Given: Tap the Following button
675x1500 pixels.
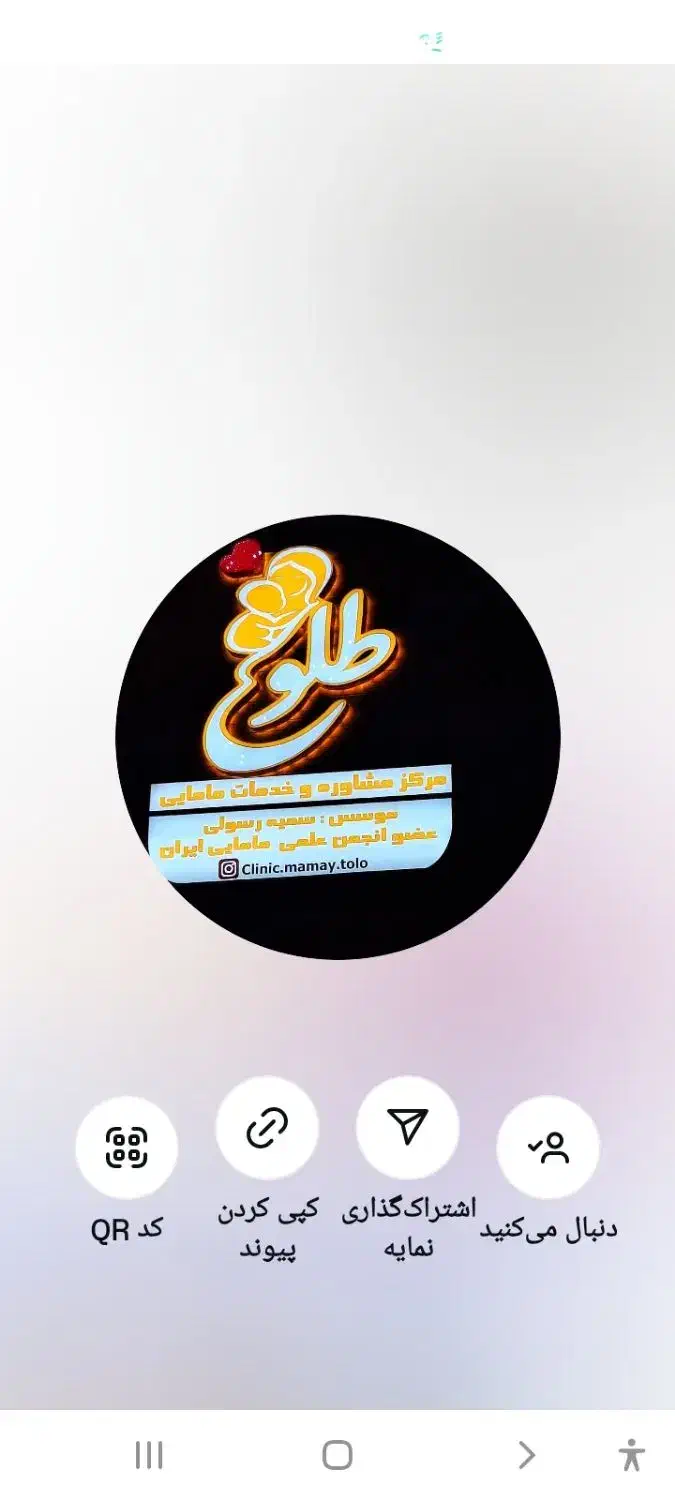Looking at the screenshot, I should [x=548, y=1147].
